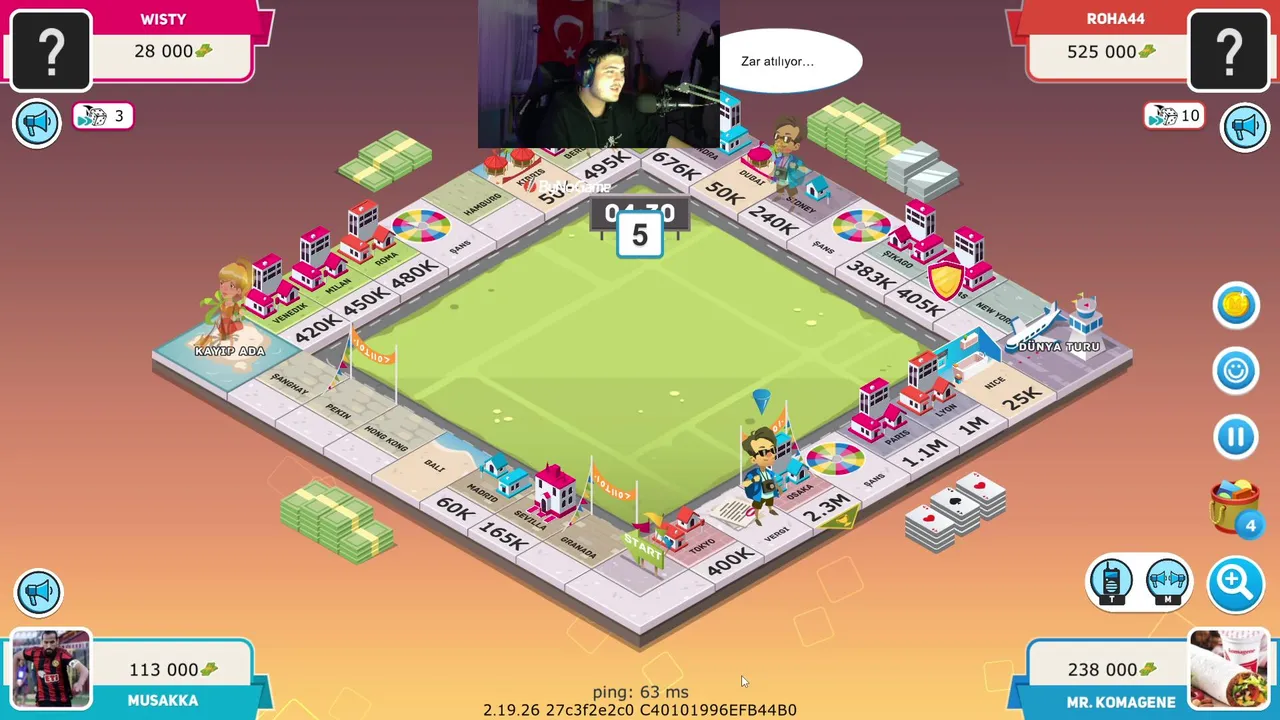
Task: Tap the walkie-talkie T button
Action: click(x=1111, y=582)
